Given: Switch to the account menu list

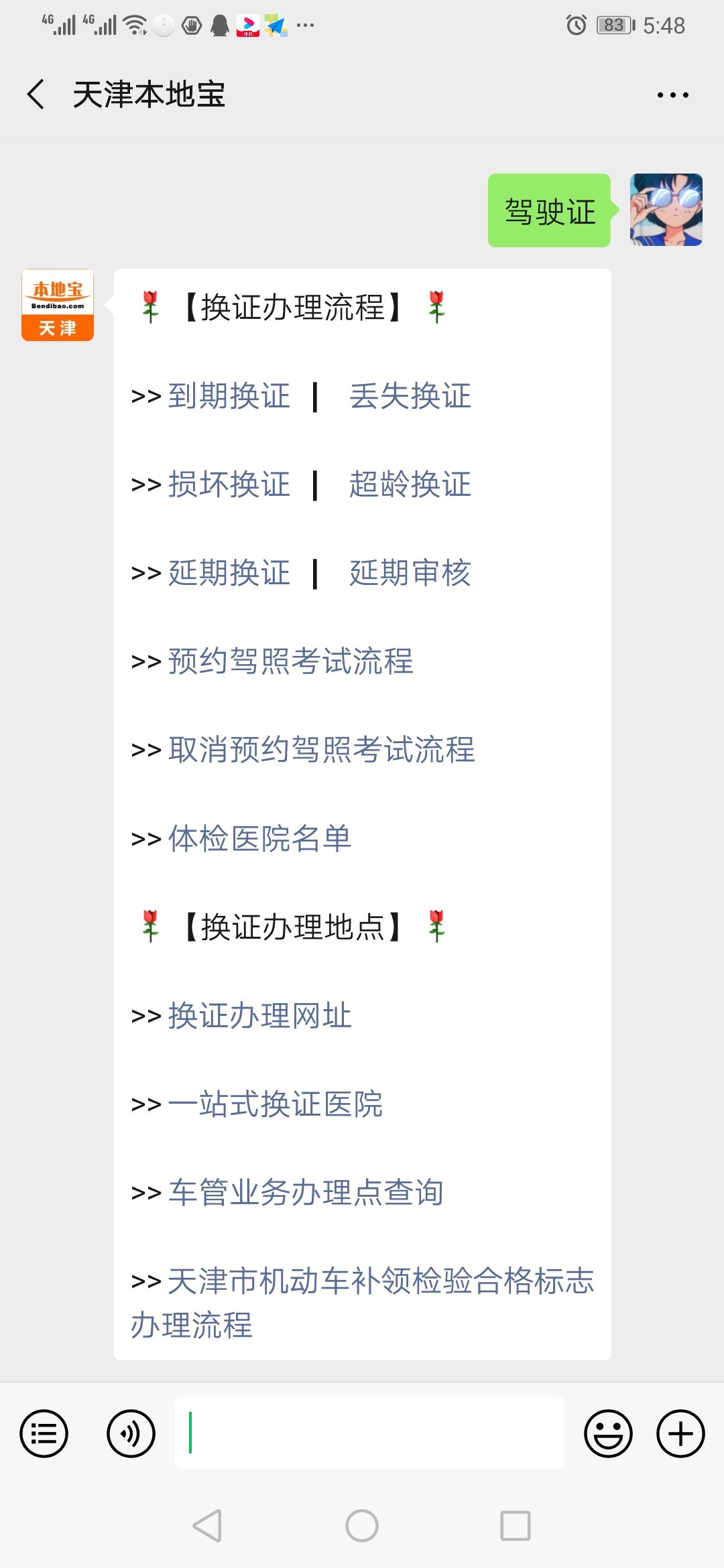Looking at the screenshot, I should [44, 1434].
